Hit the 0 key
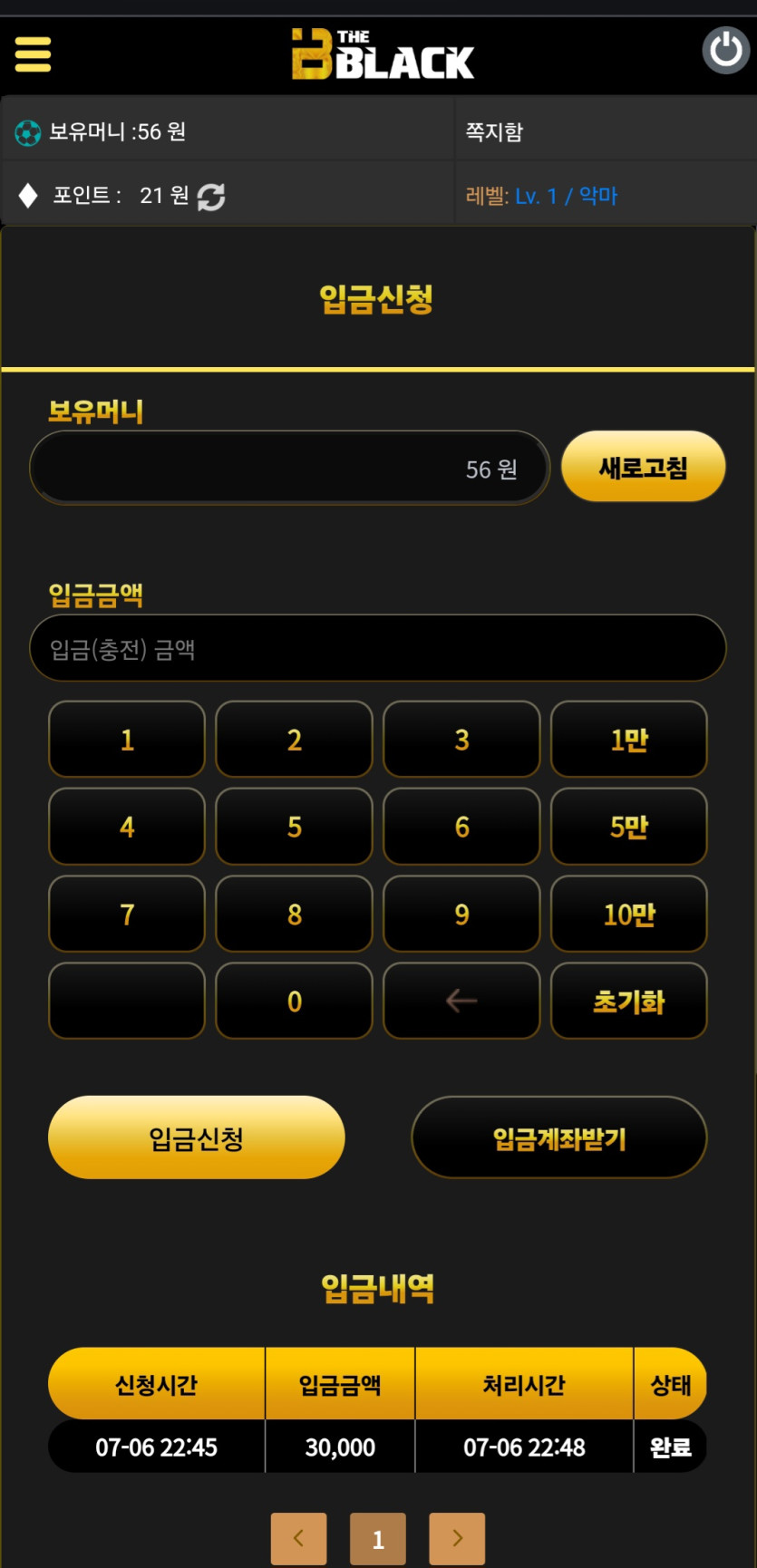 (x=294, y=1002)
